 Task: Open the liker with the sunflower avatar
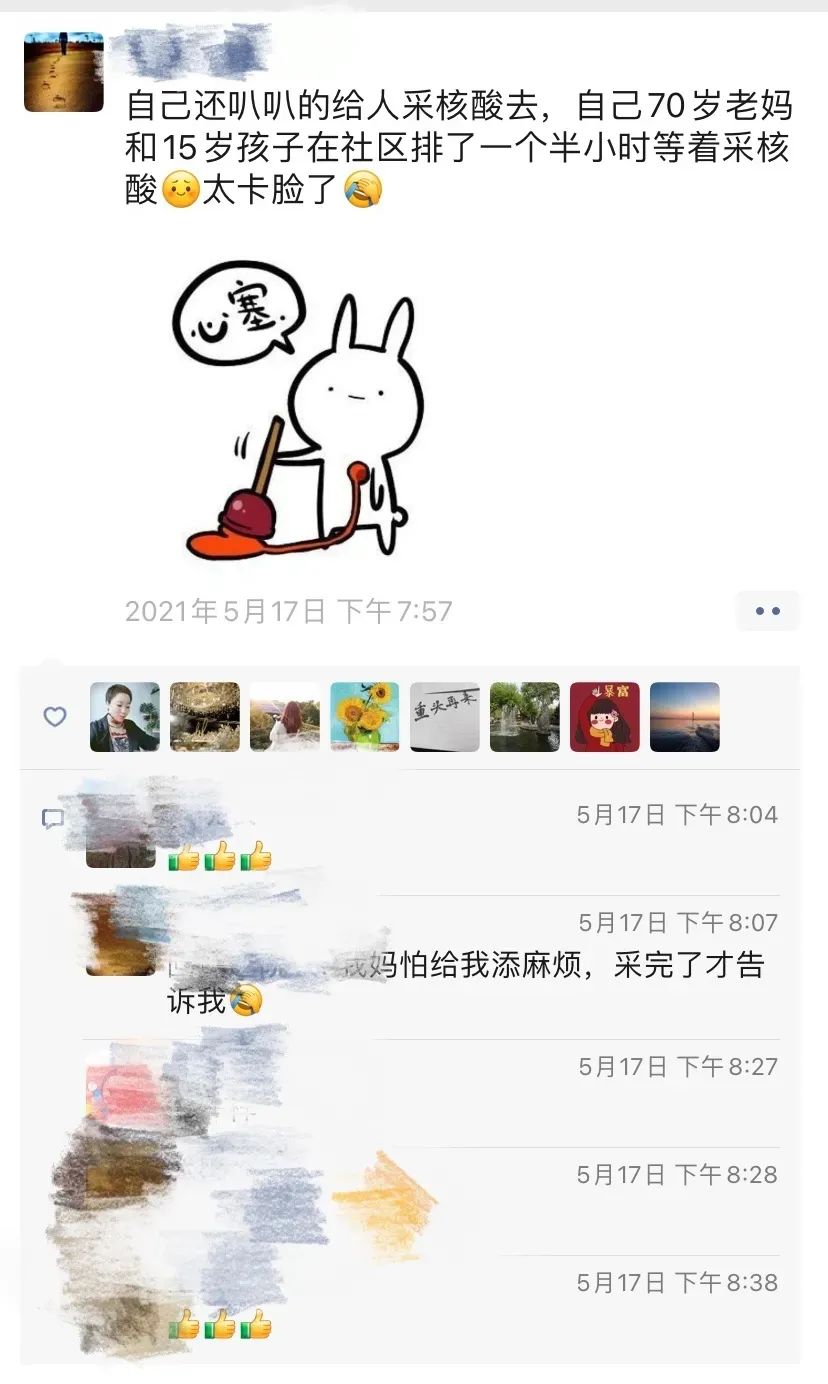click(x=365, y=717)
